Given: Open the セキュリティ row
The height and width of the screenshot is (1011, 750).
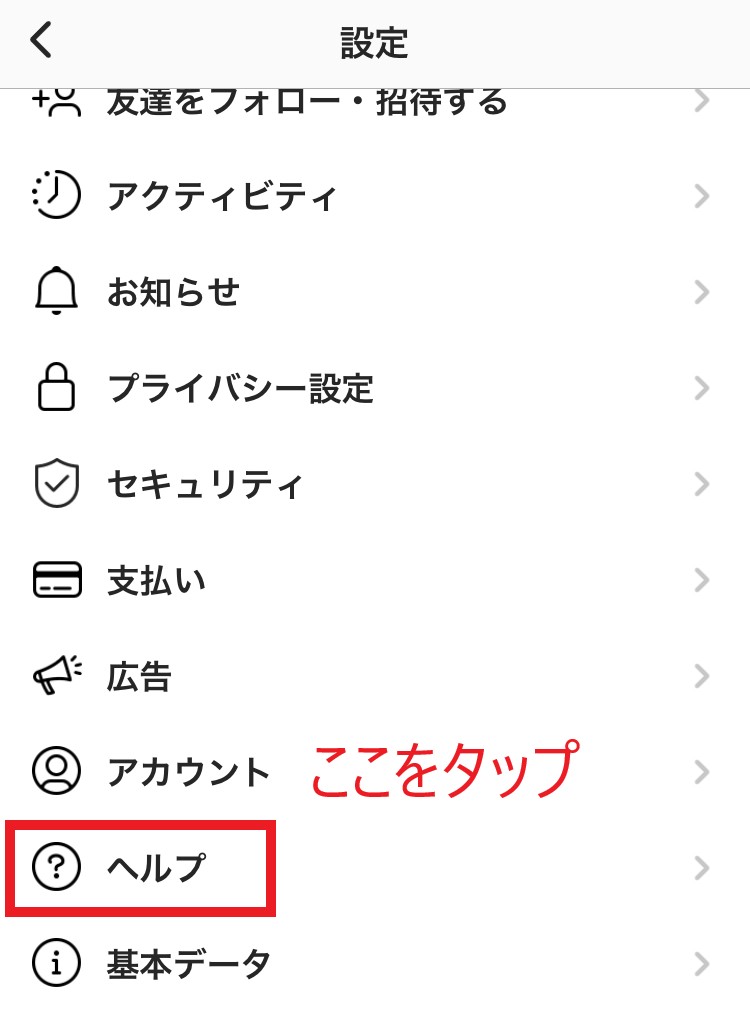Looking at the screenshot, I should [x=204, y=485].
